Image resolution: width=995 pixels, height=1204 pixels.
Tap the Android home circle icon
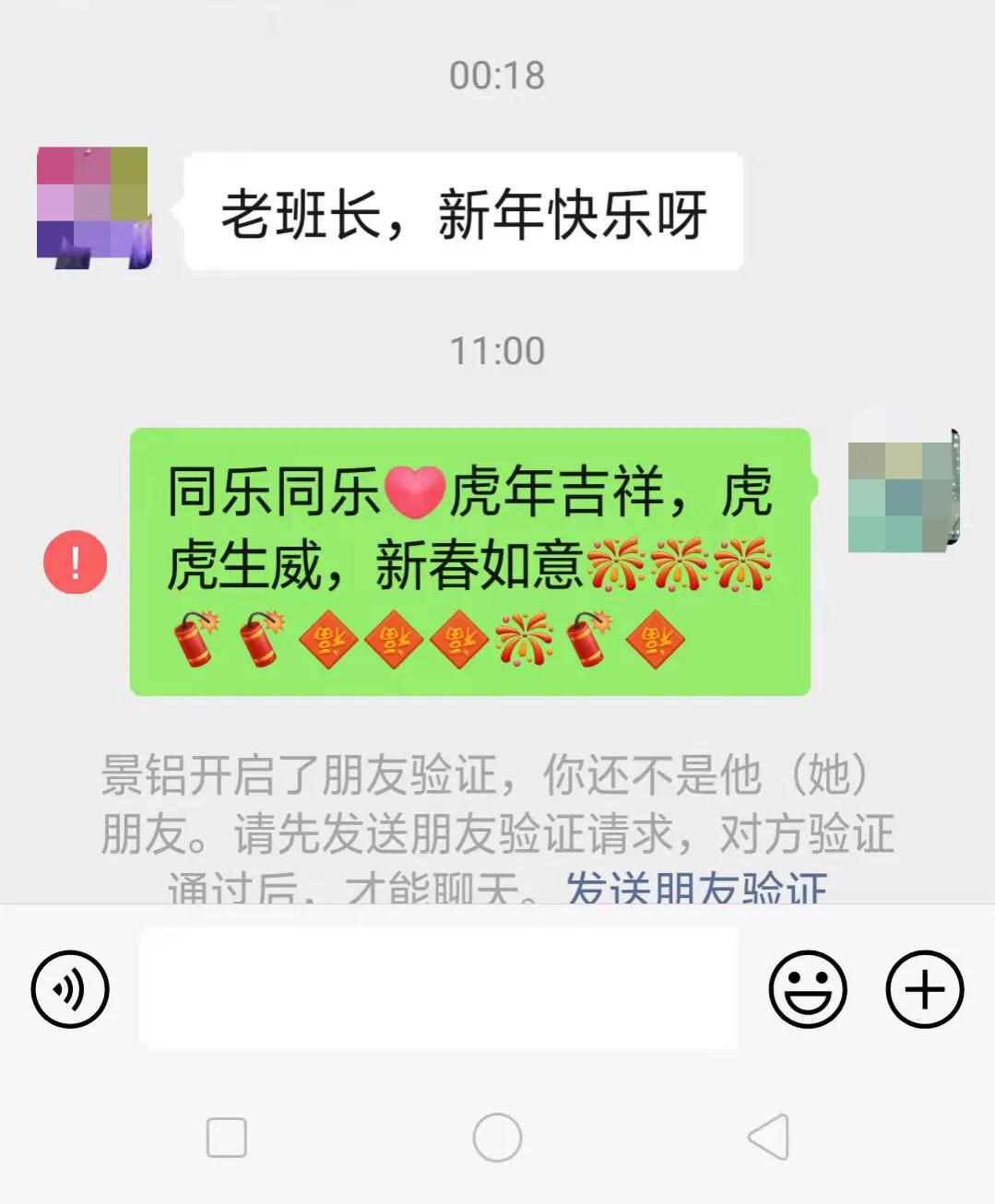tap(497, 1136)
